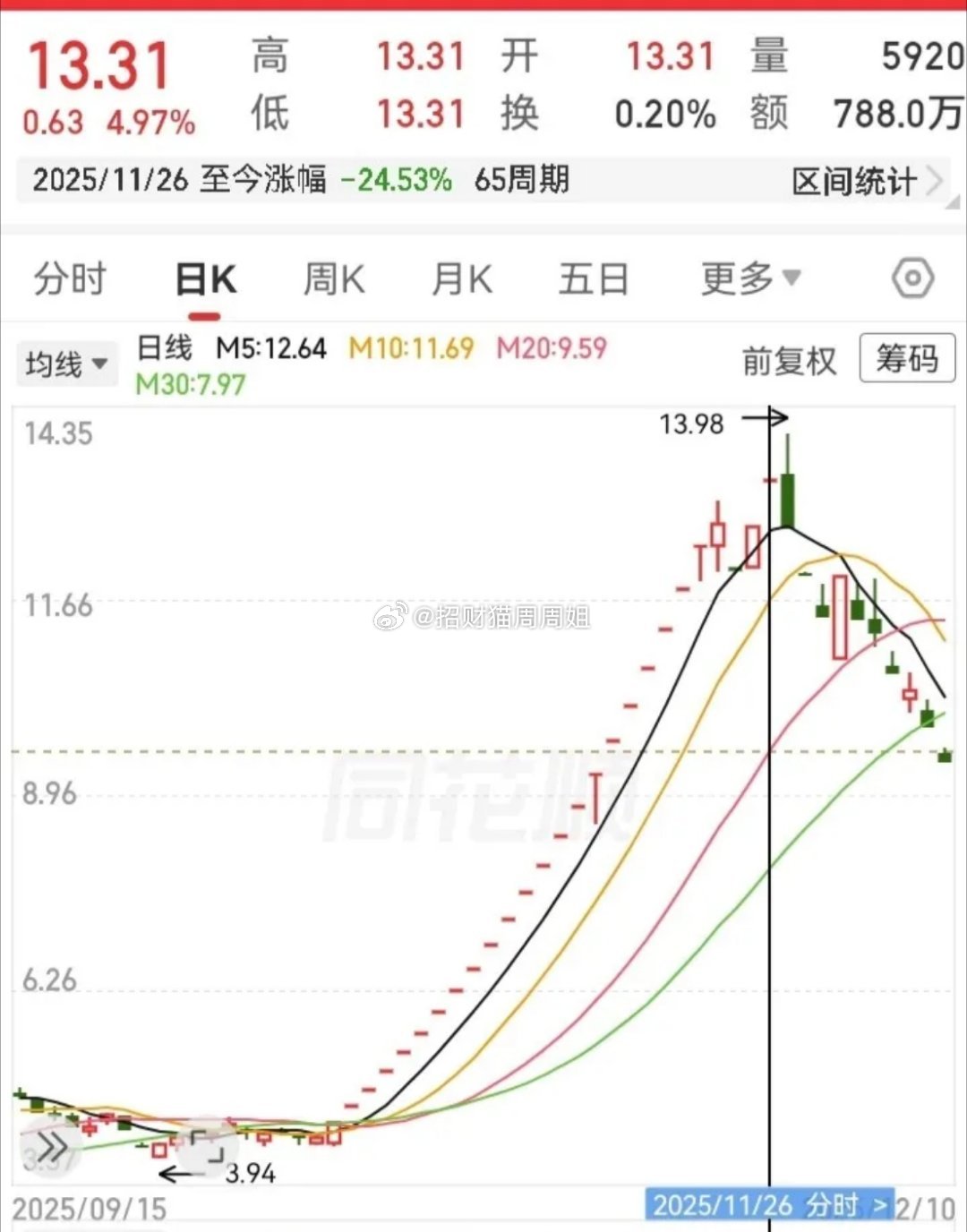Open the 日线 period selector
The width and height of the screenshot is (967, 1232).
click(x=164, y=348)
